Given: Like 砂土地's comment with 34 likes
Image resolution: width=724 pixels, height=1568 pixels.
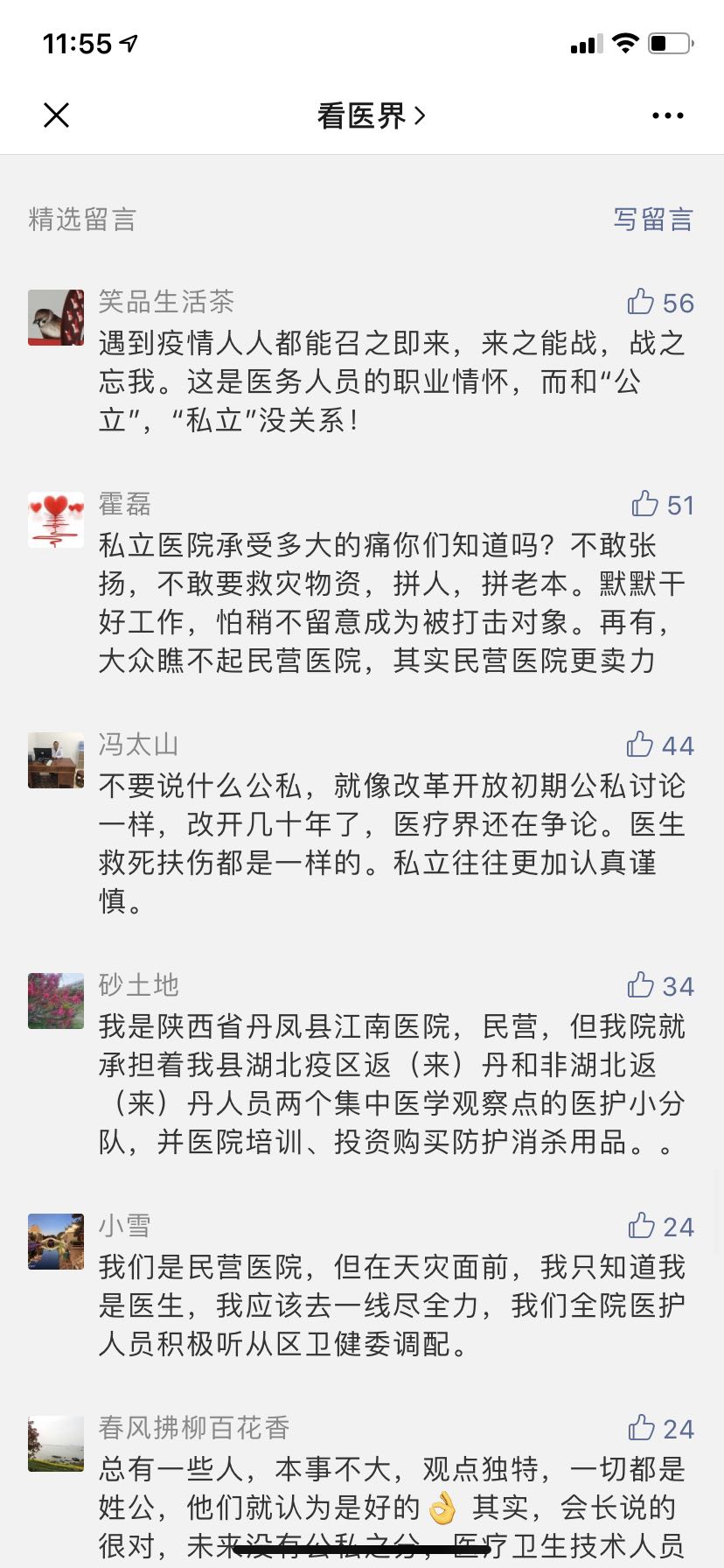Looking at the screenshot, I should click(x=642, y=985).
